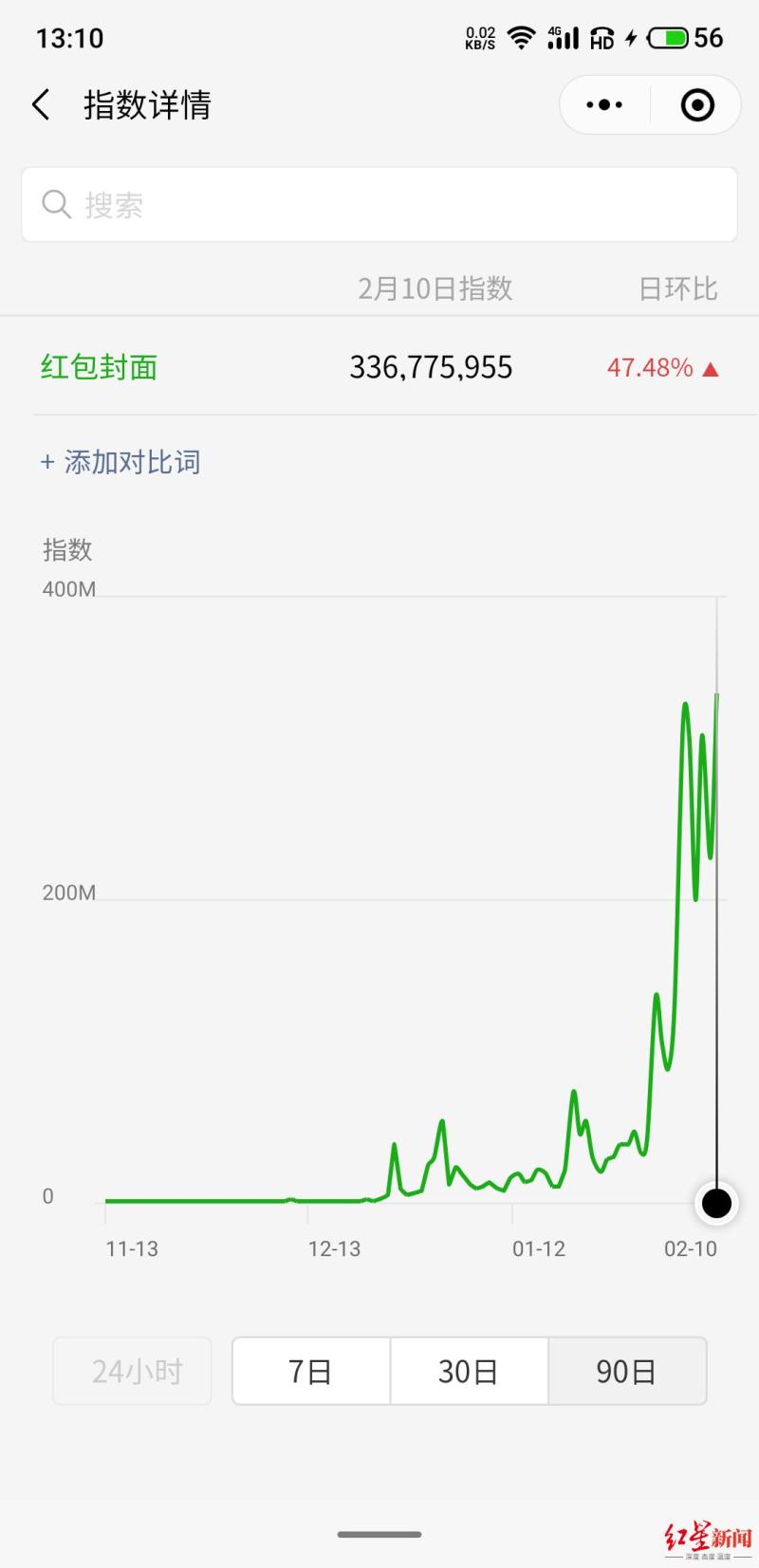The width and height of the screenshot is (759, 1568).
Task: Tap the Wi-Fi icon in the status bar
Action: [x=521, y=36]
